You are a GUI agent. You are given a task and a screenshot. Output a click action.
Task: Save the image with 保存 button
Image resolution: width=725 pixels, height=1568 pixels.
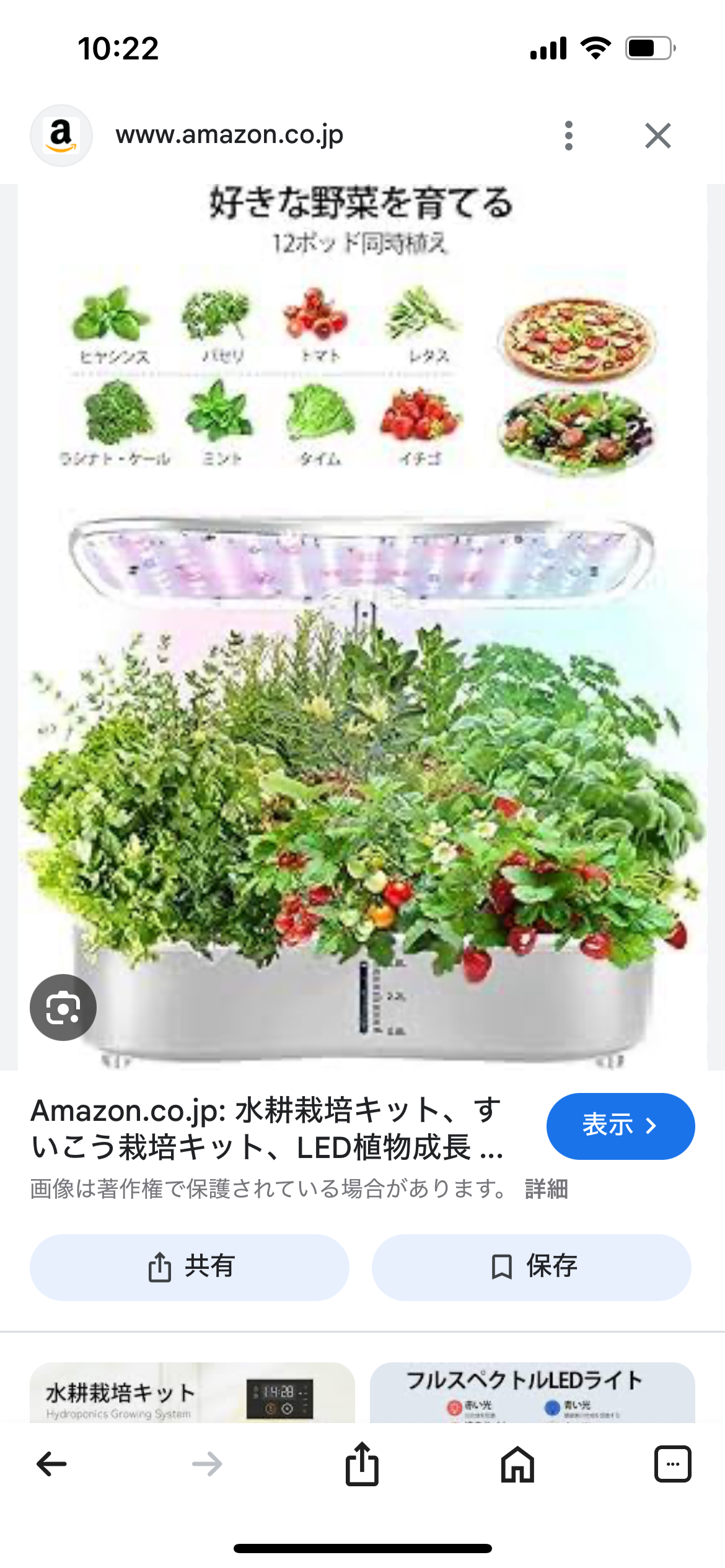tap(532, 1267)
